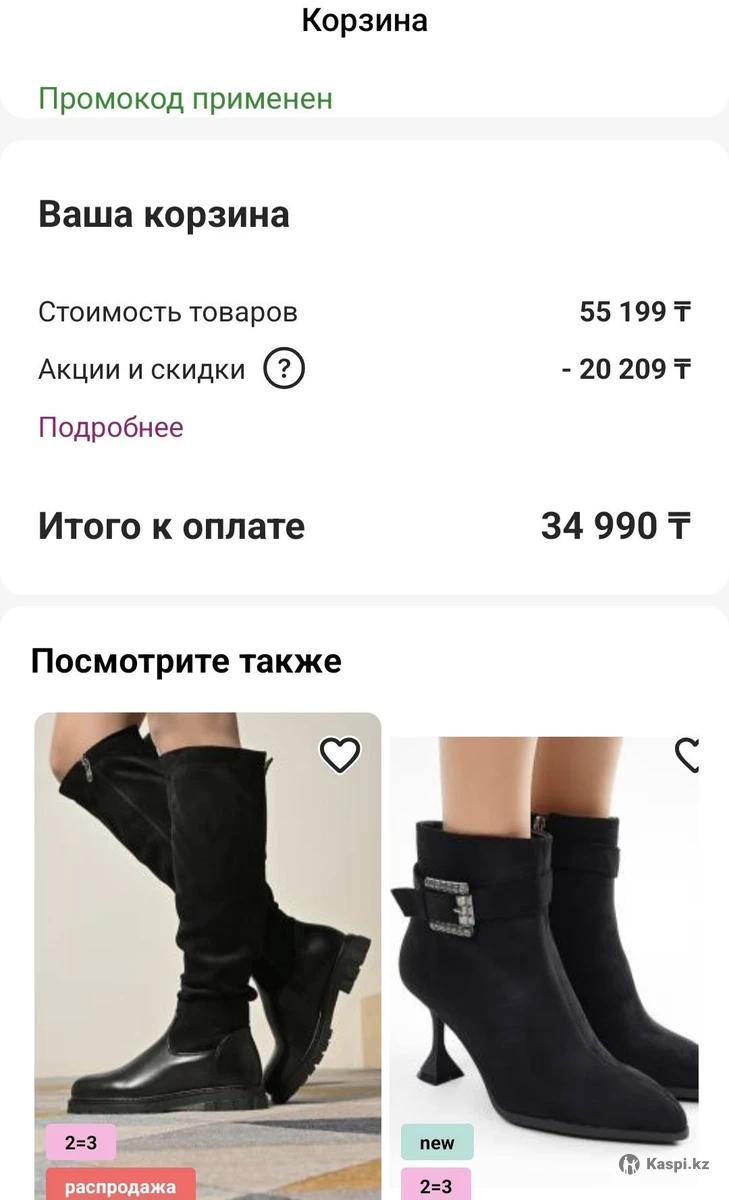Open the discounts help question mark
729x1200 pixels.
pyautogui.click(x=284, y=370)
